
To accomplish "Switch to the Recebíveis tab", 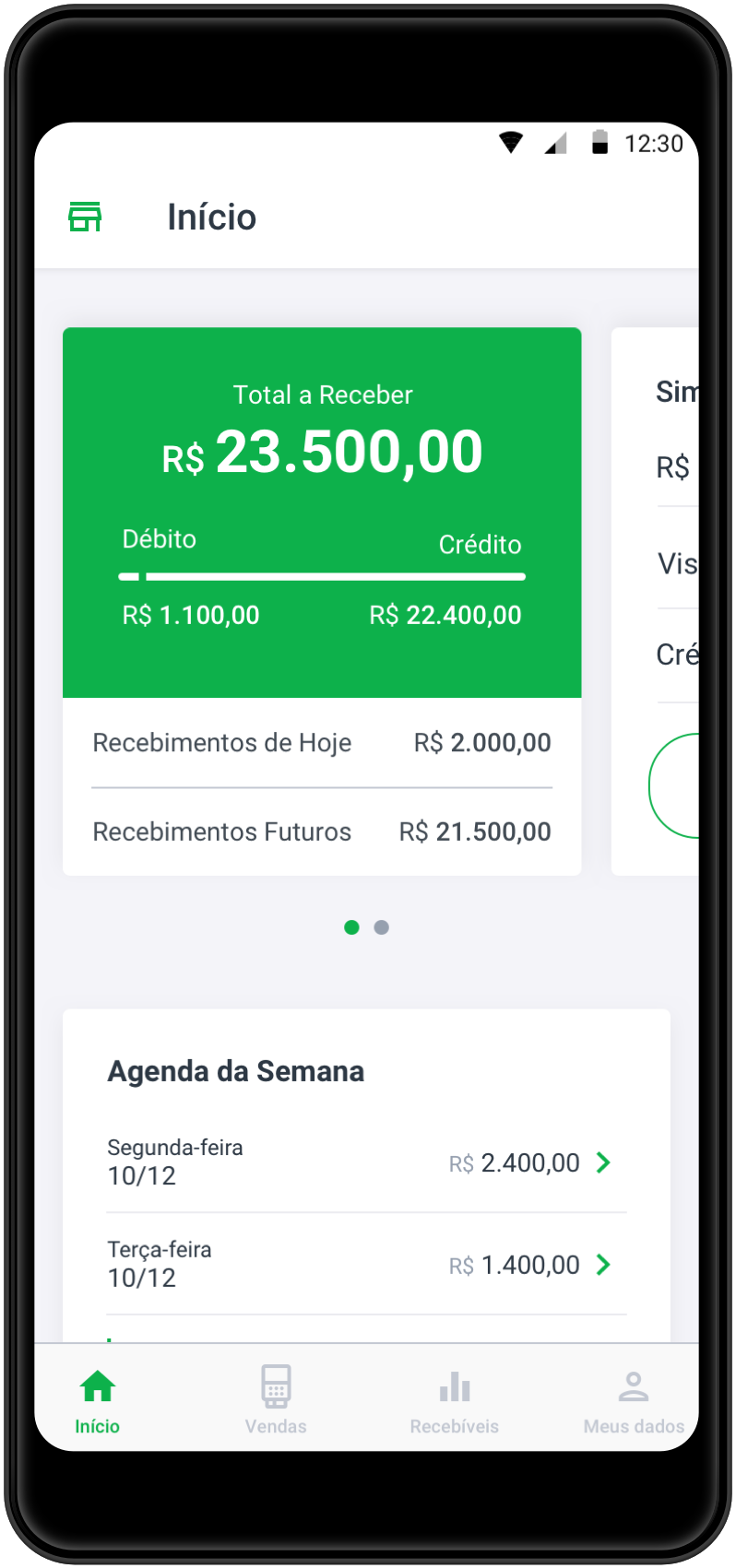I will click(x=455, y=1399).
